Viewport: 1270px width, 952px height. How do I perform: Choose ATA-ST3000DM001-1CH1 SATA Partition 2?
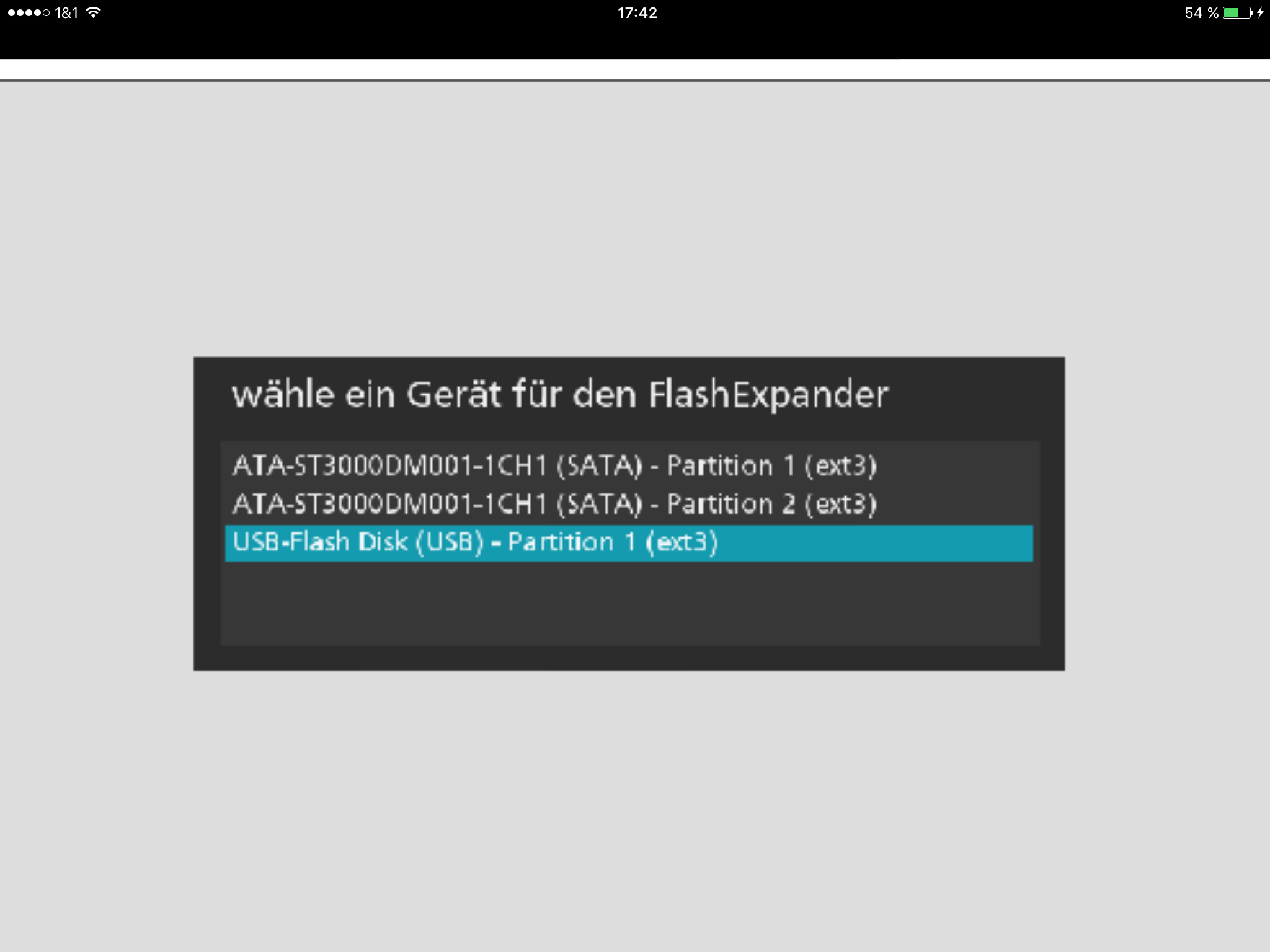(x=554, y=505)
